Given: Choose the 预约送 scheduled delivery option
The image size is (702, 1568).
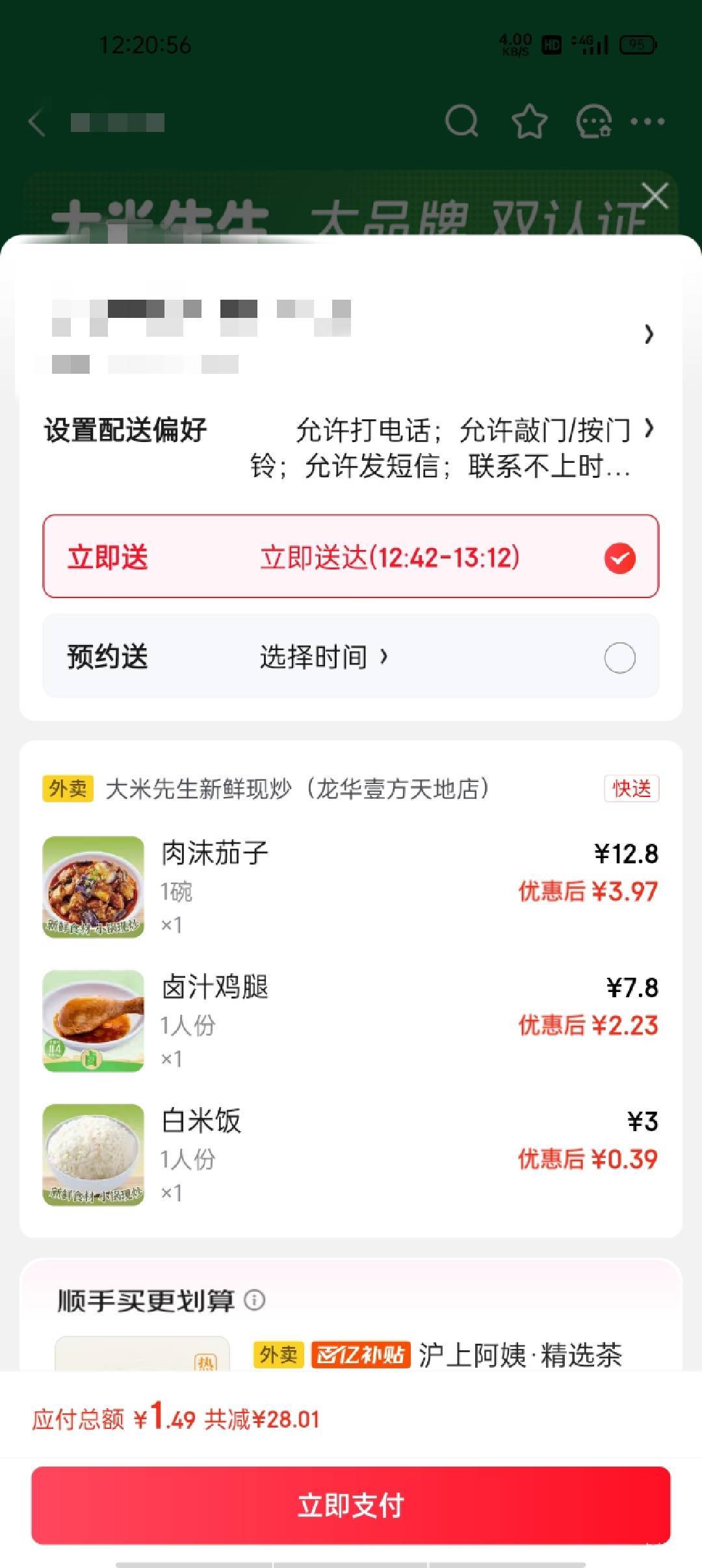Looking at the screenshot, I should coord(350,657).
